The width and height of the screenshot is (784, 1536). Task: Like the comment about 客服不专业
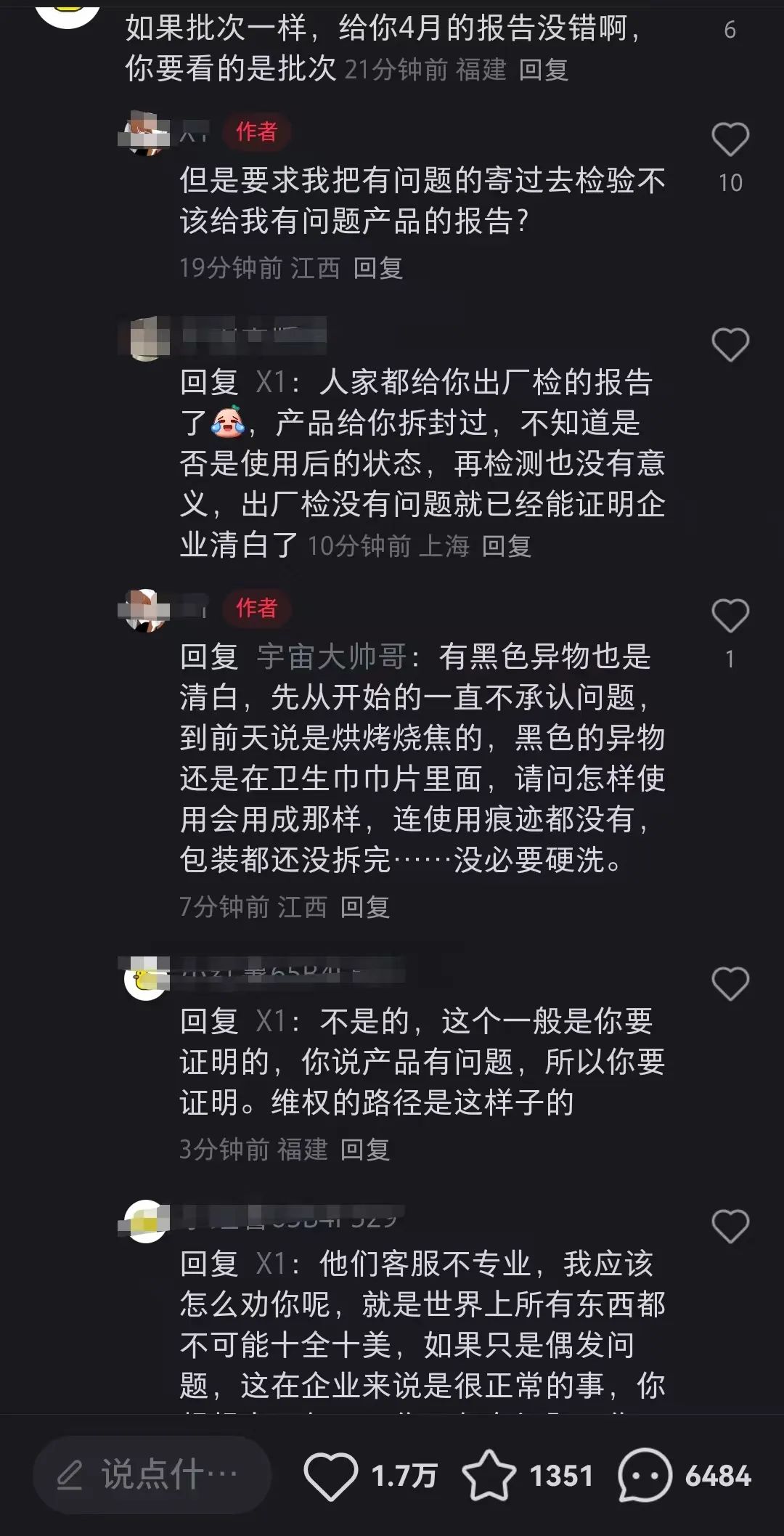(x=730, y=1227)
